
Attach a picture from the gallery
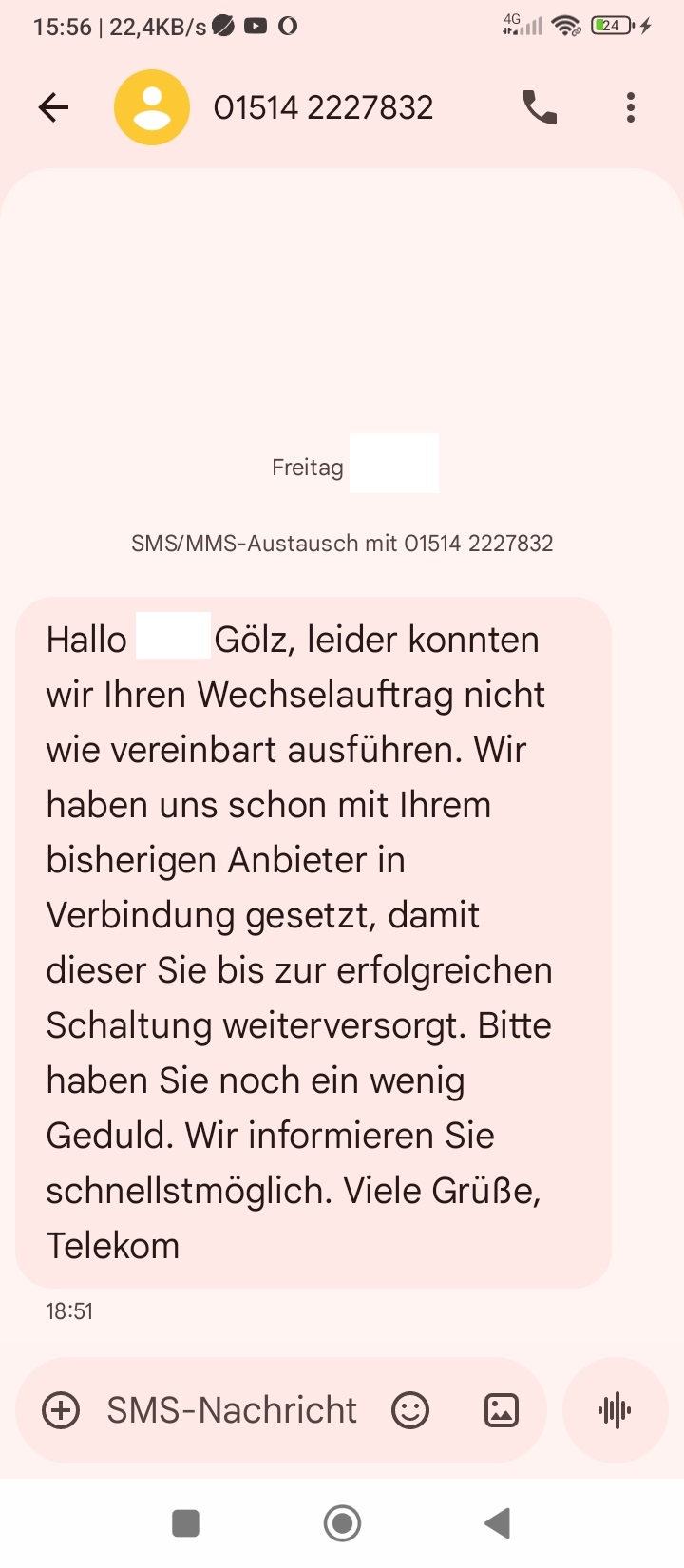click(x=502, y=1410)
